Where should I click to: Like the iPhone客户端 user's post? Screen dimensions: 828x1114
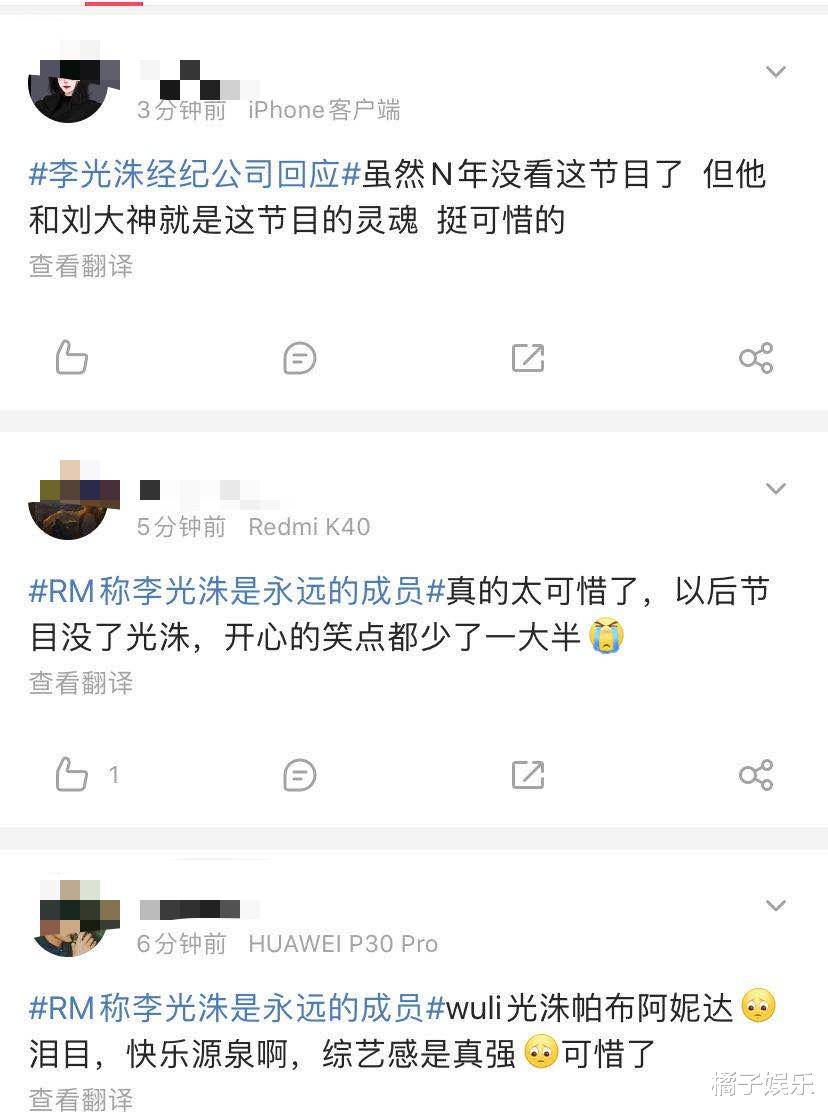pyautogui.click(x=71, y=357)
